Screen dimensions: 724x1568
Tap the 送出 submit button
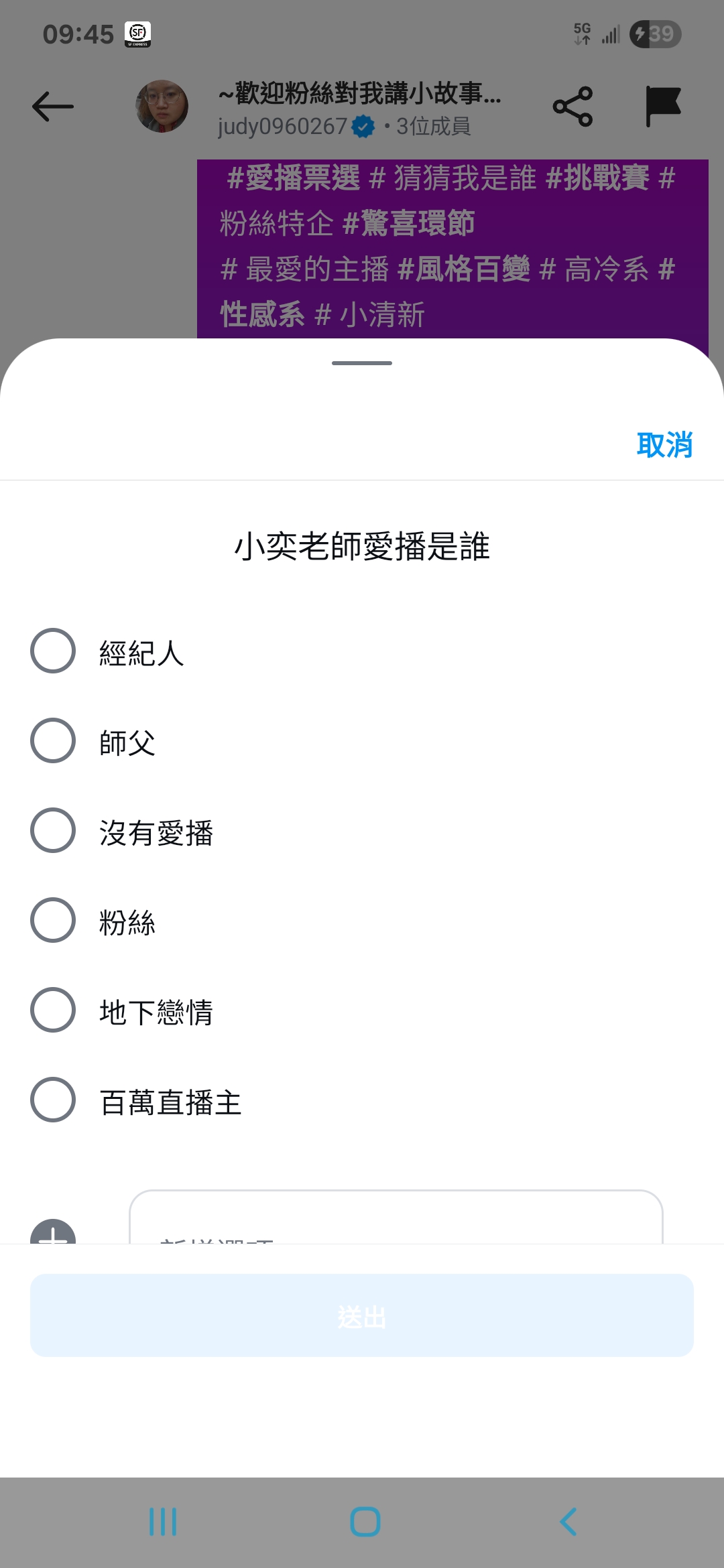362,1315
